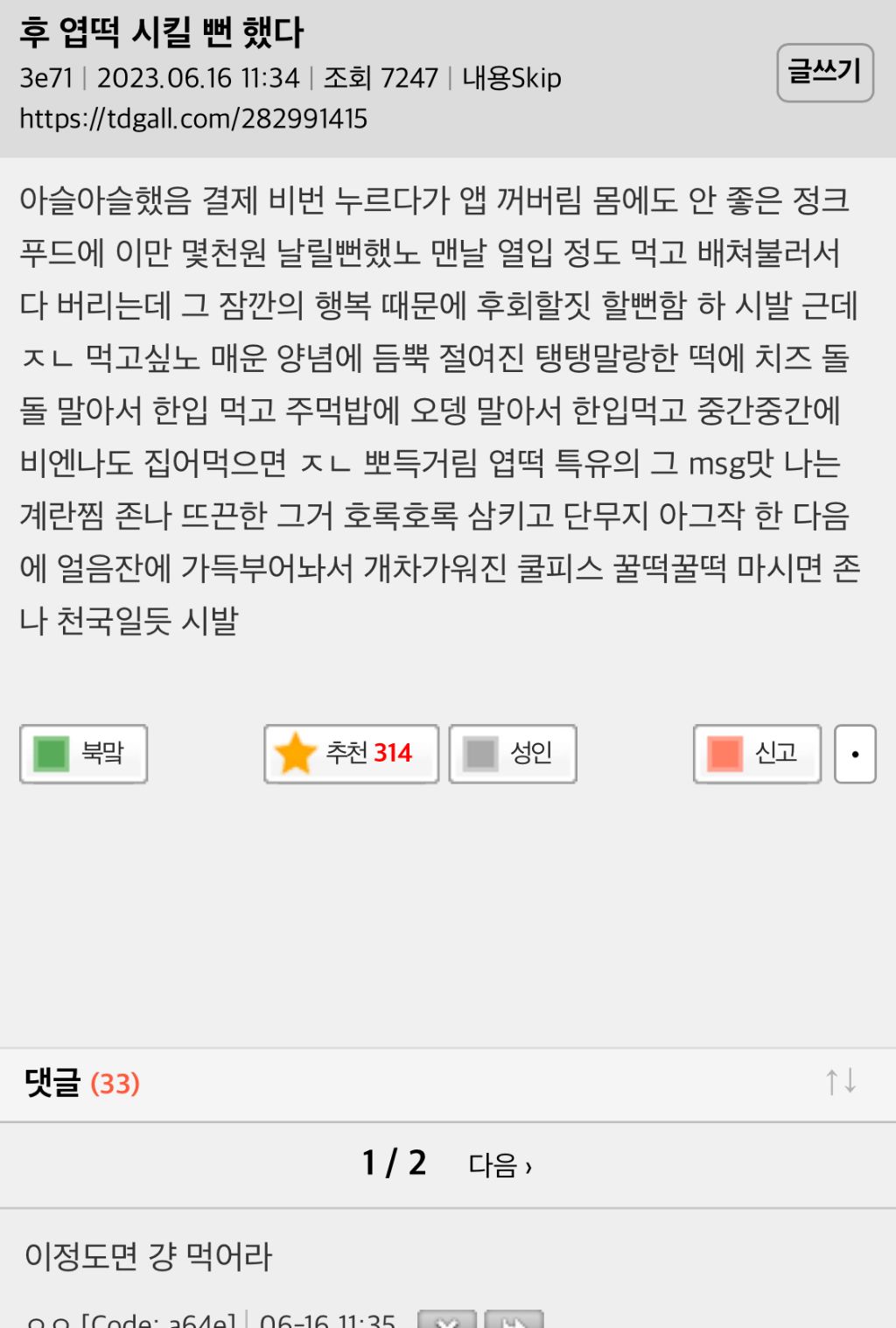Toggle bookmark with the 북맠 button

point(83,754)
